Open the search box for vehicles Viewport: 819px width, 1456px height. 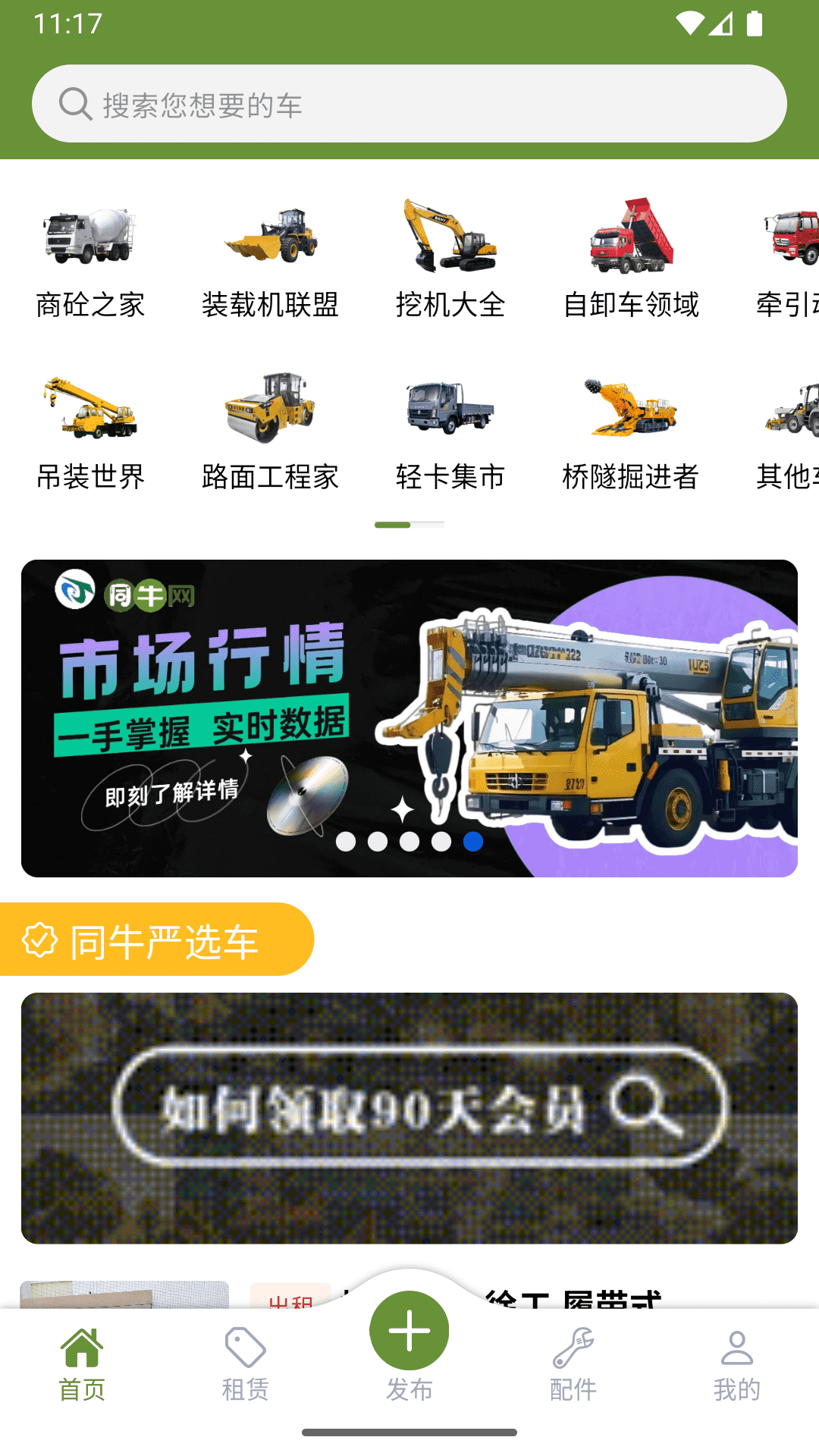click(409, 104)
